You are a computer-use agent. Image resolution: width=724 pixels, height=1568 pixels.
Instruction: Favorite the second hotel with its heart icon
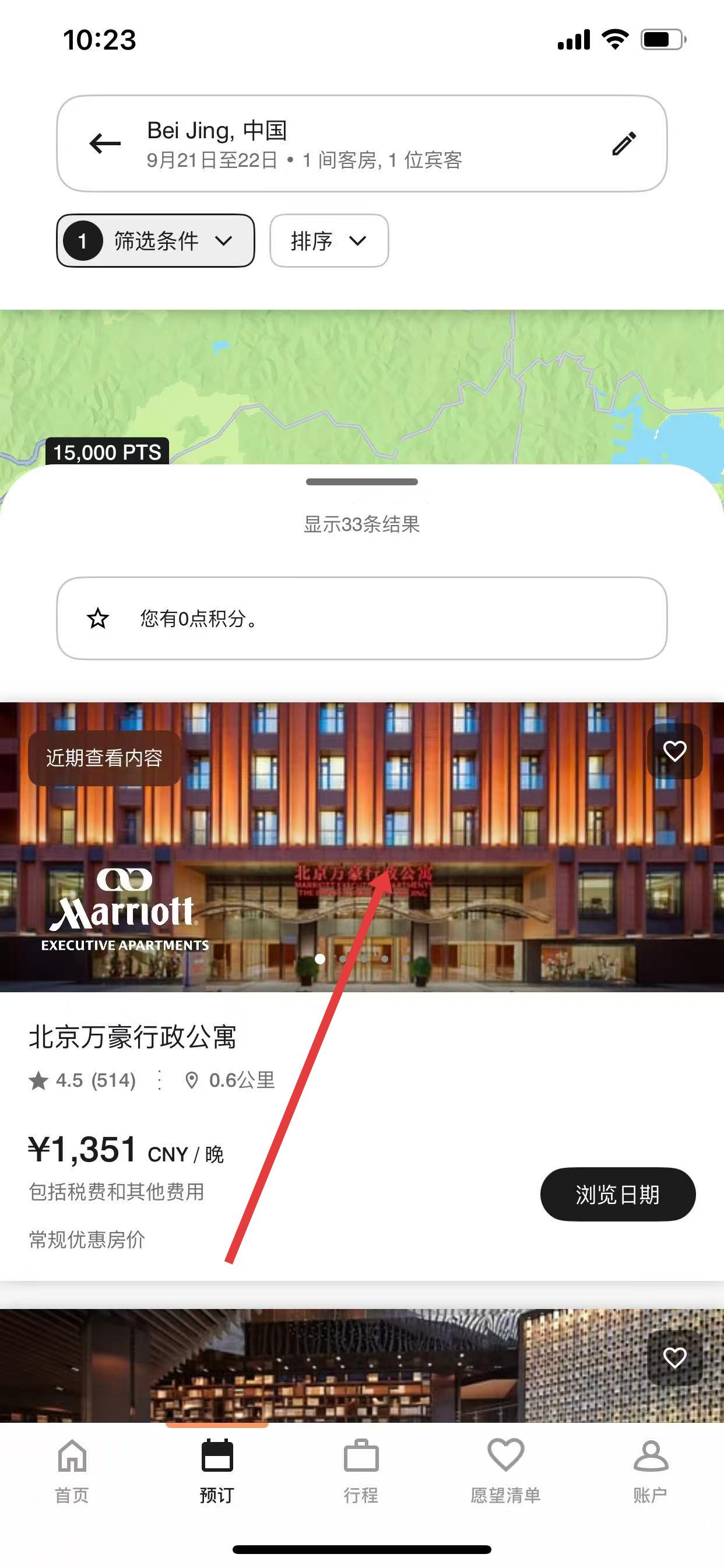674,1357
